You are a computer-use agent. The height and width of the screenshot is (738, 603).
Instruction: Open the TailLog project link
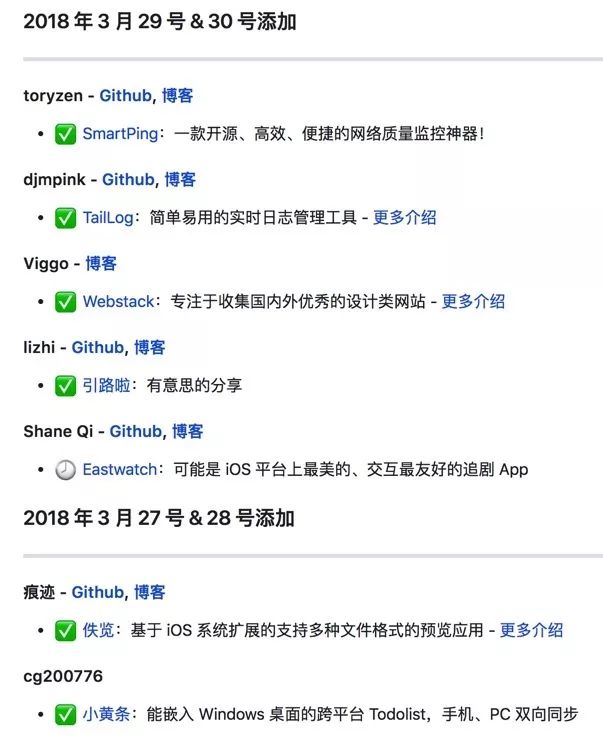pos(111,217)
